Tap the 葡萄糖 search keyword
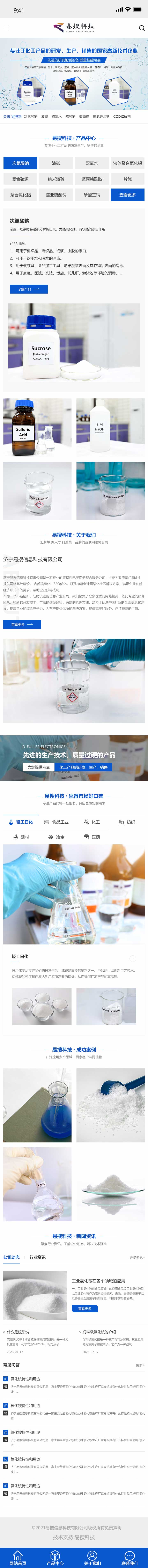The height and width of the screenshot is (1568, 148). click(x=84, y=116)
